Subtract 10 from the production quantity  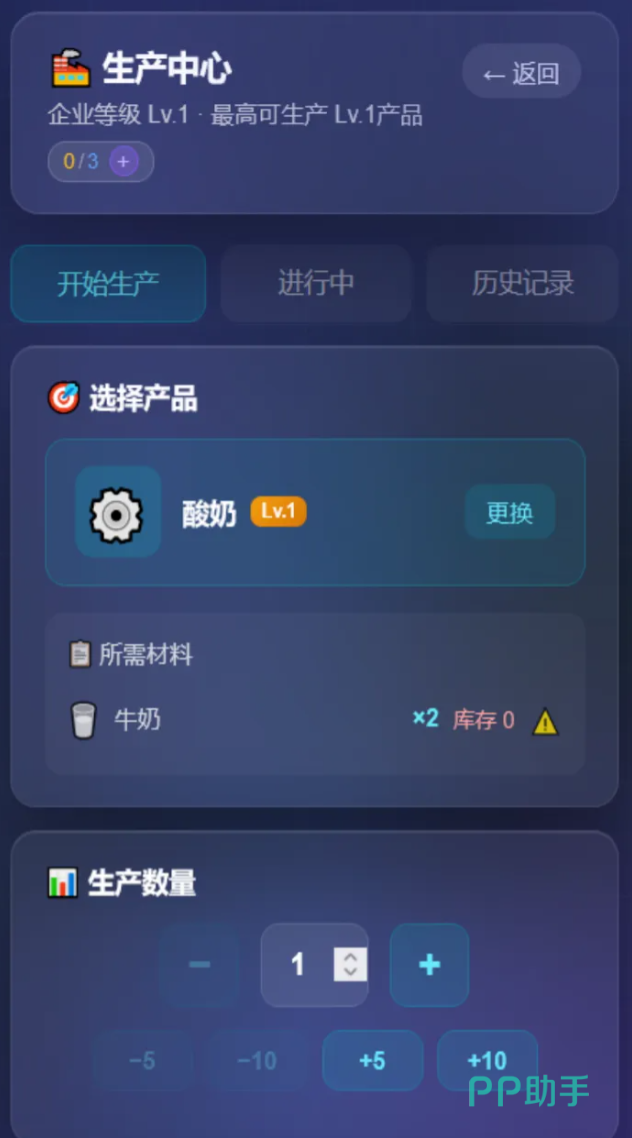257,1060
